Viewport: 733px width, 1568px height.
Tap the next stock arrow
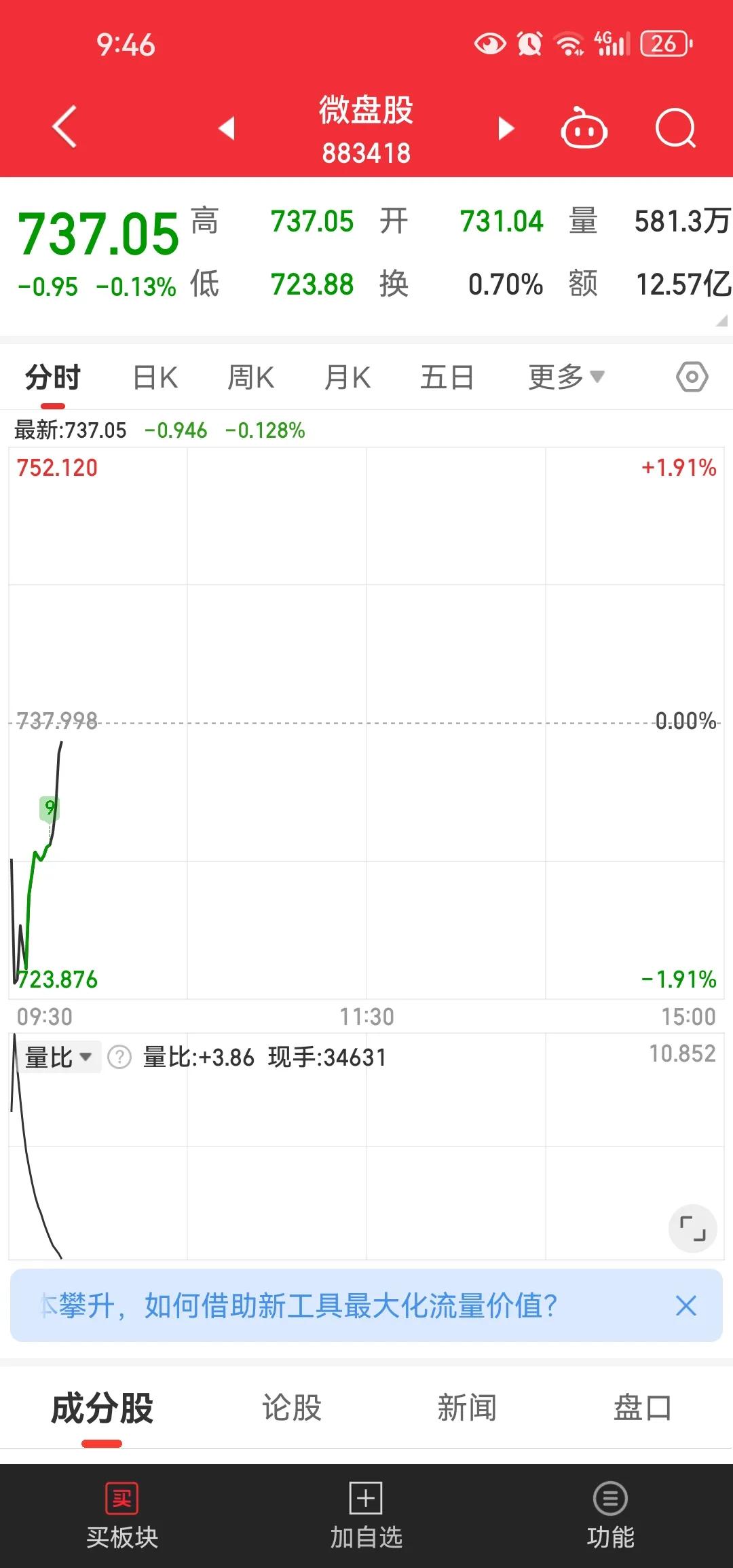(505, 128)
